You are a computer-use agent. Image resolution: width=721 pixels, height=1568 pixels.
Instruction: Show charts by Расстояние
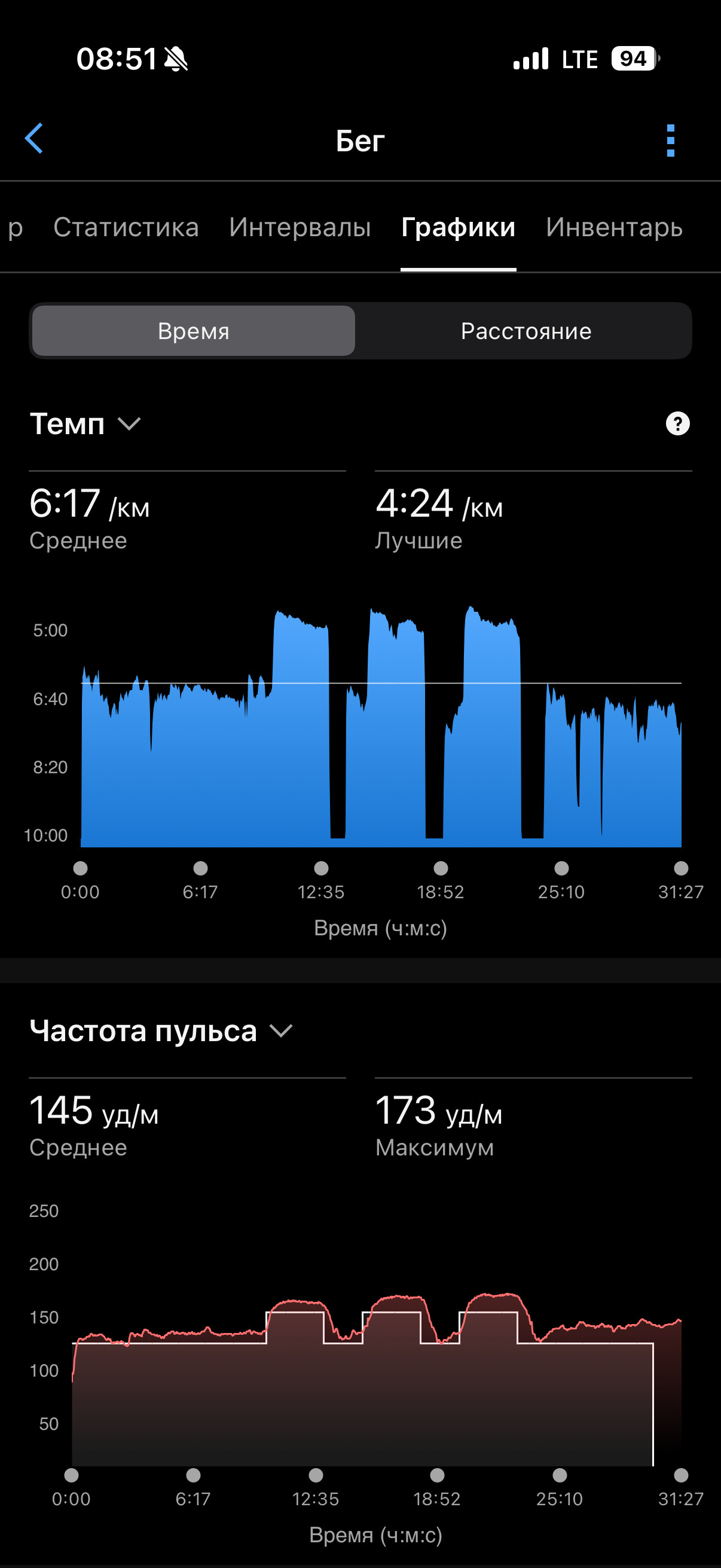526,331
